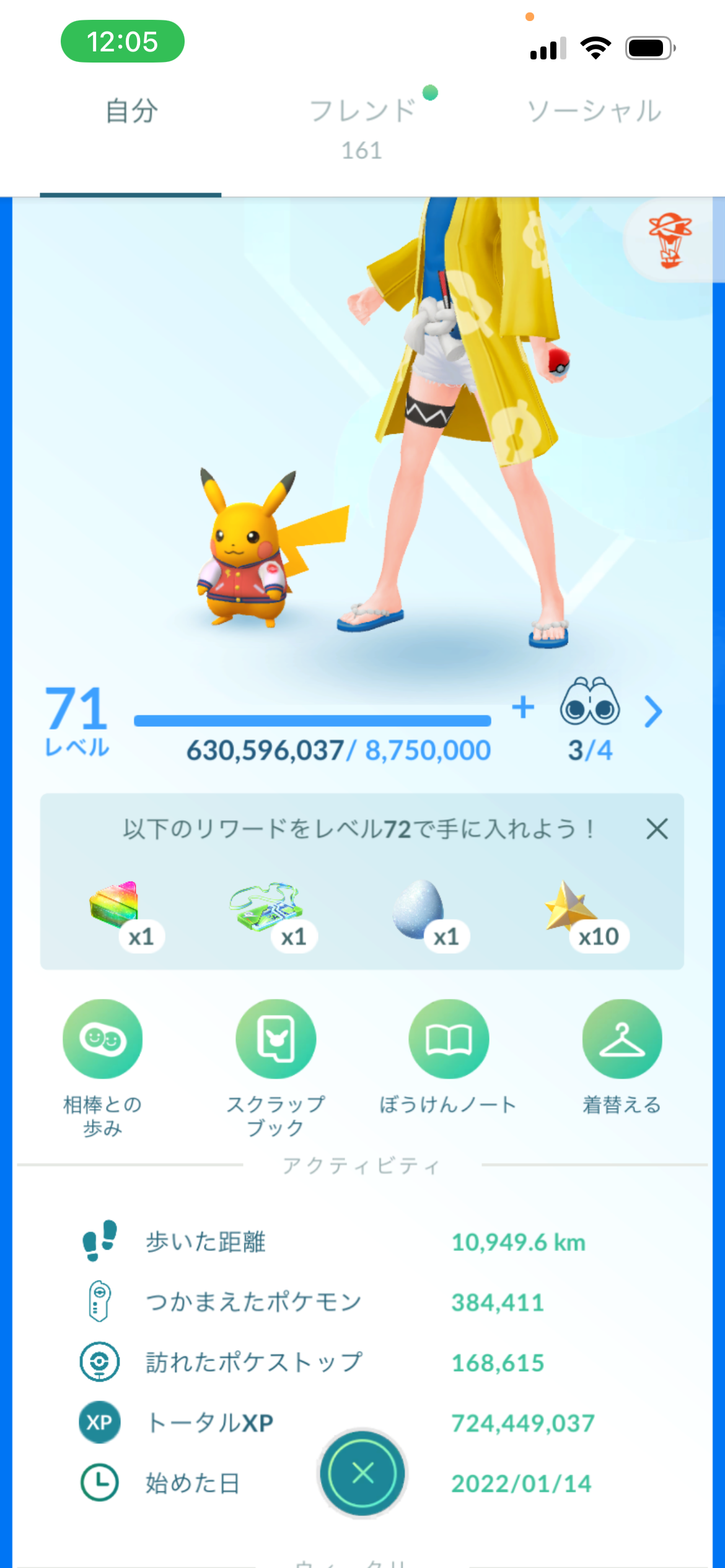Dismiss the level 72 rewards banner
The height and width of the screenshot is (1568, 725).
(657, 829)
